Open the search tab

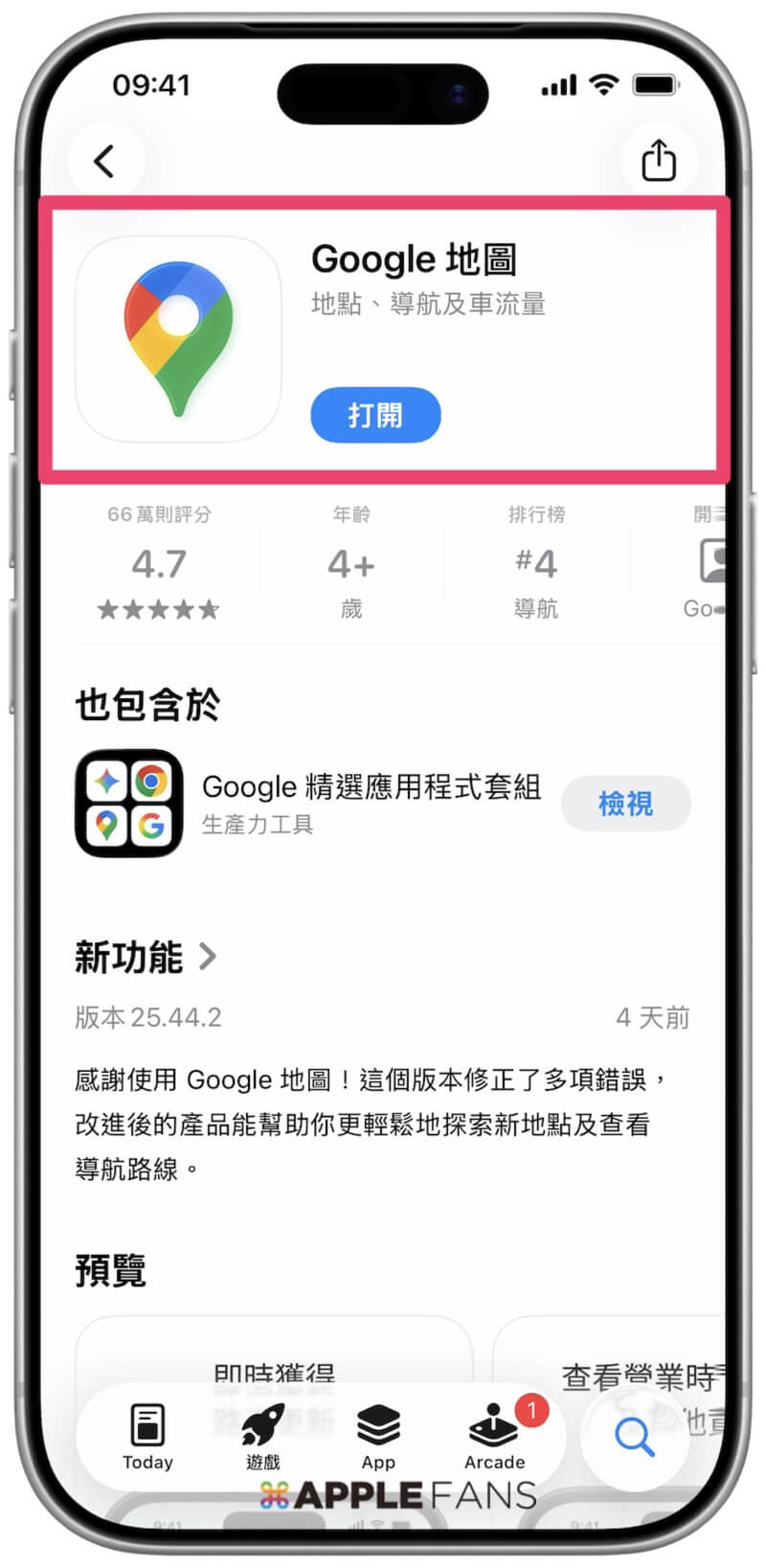pos(634,1438)
